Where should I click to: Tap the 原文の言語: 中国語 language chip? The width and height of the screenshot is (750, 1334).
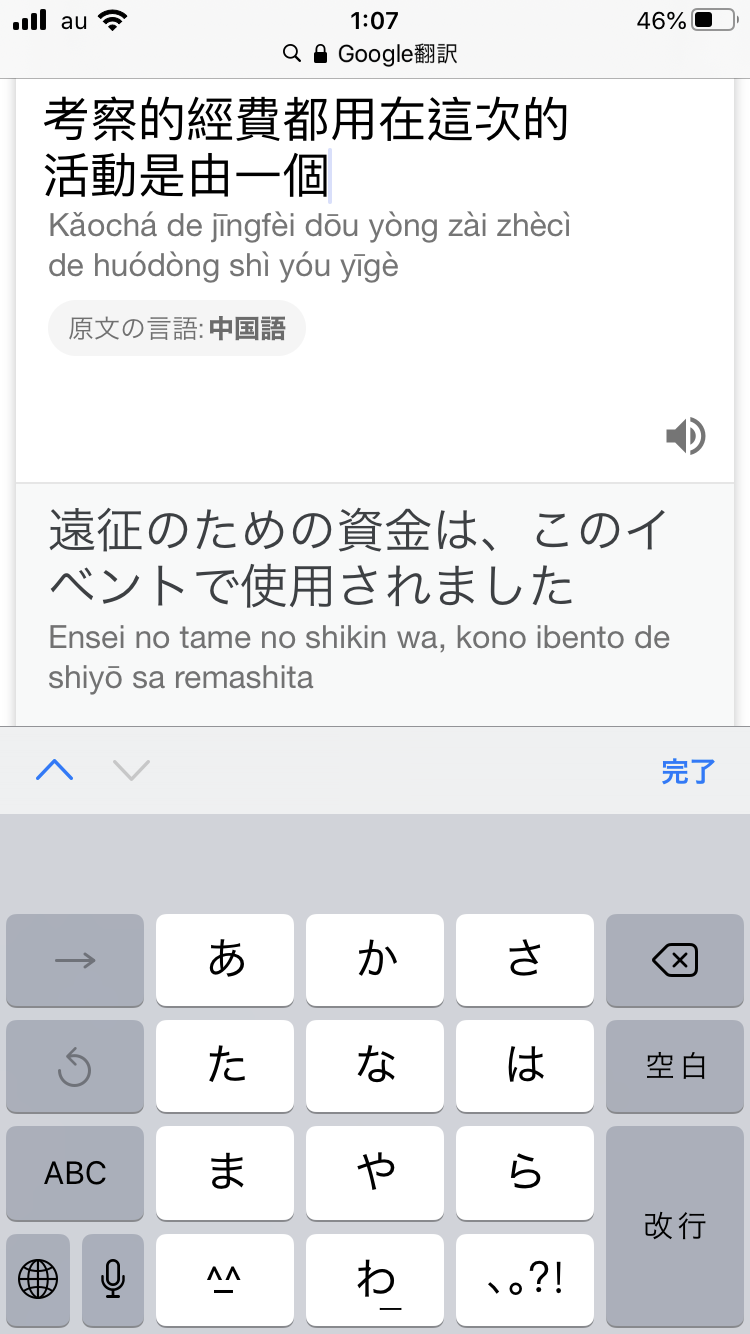tap(177, 329)
